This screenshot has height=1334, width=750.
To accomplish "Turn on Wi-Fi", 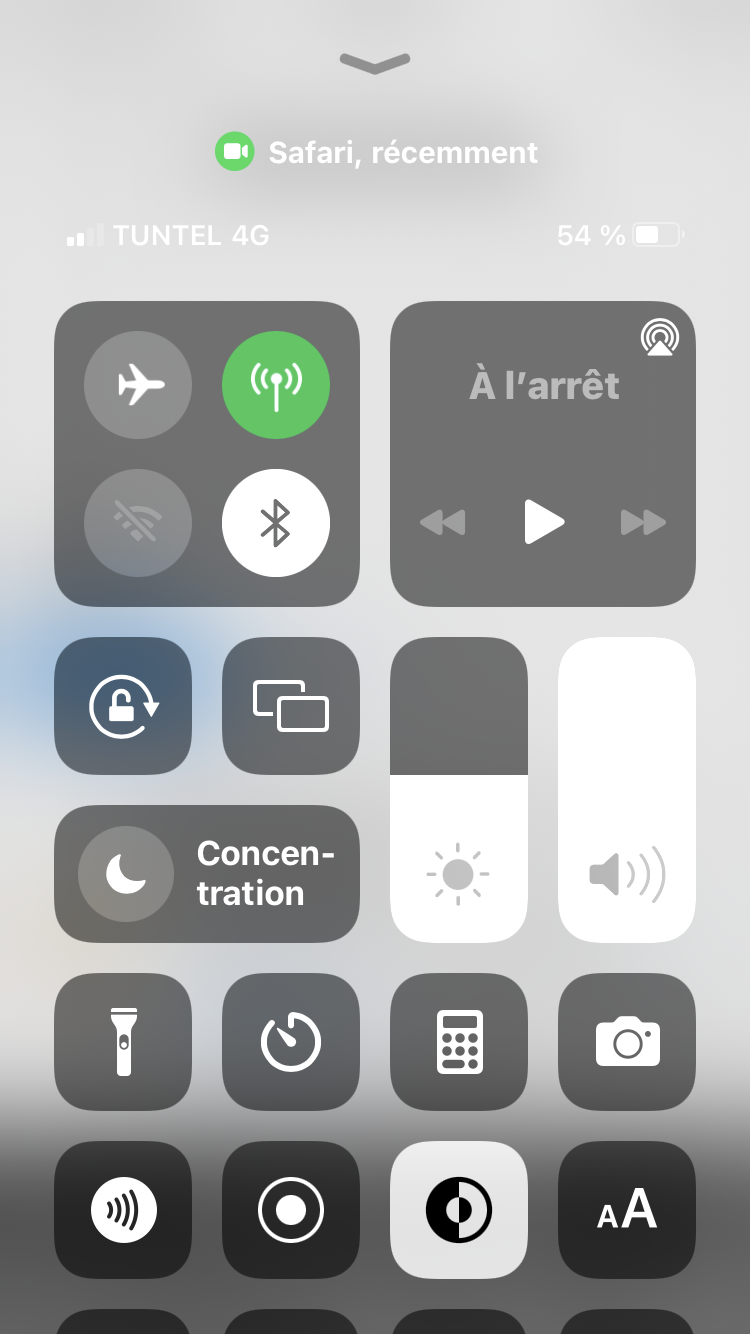I will click(138, 523).
